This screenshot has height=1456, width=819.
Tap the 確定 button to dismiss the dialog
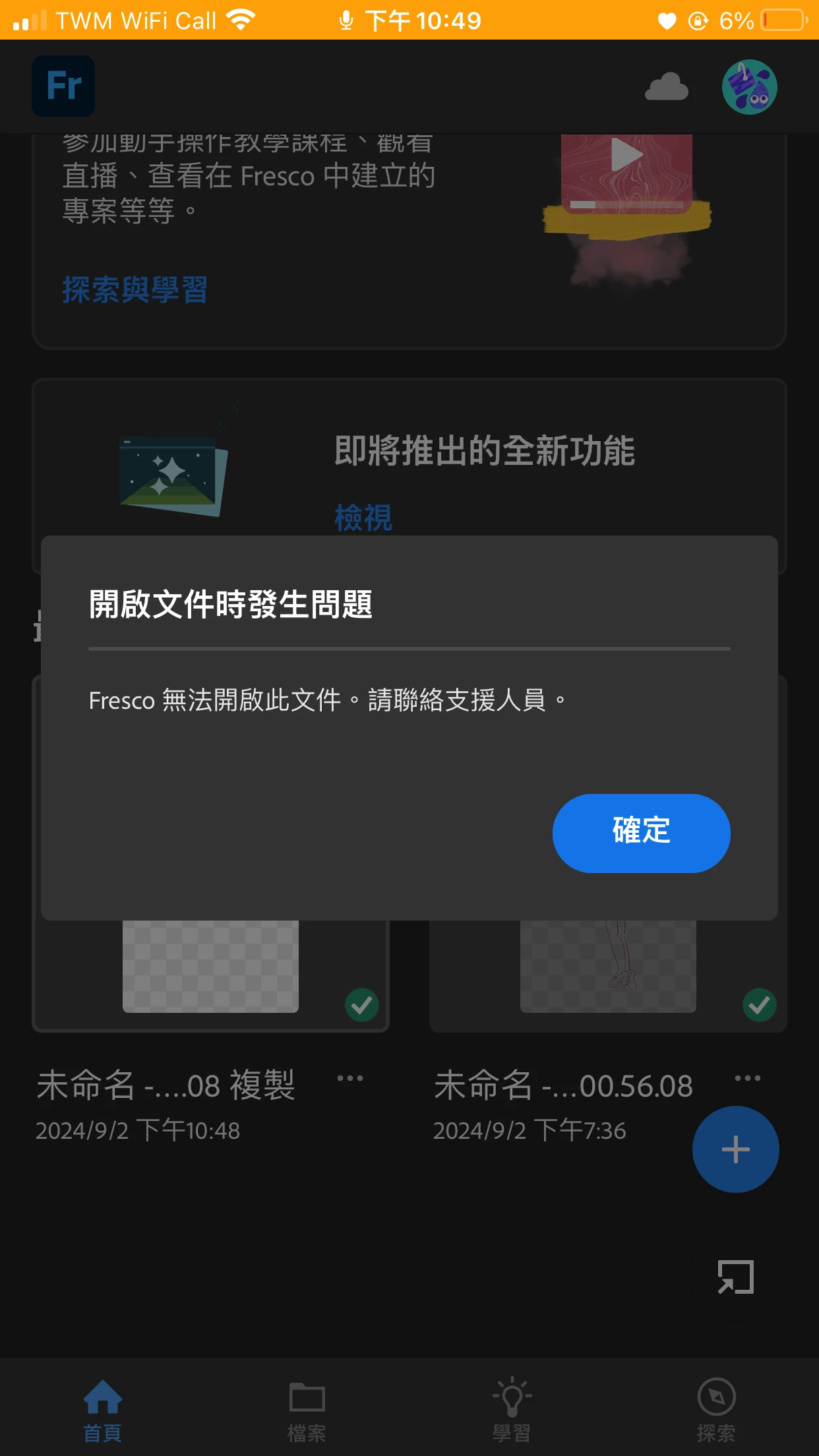pos(641,833)
